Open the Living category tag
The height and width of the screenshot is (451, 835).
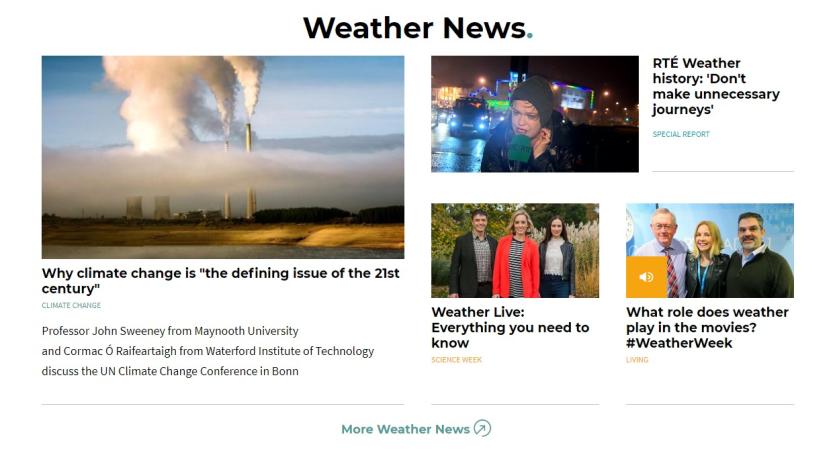pyautogui.click(x=637, y=360)
